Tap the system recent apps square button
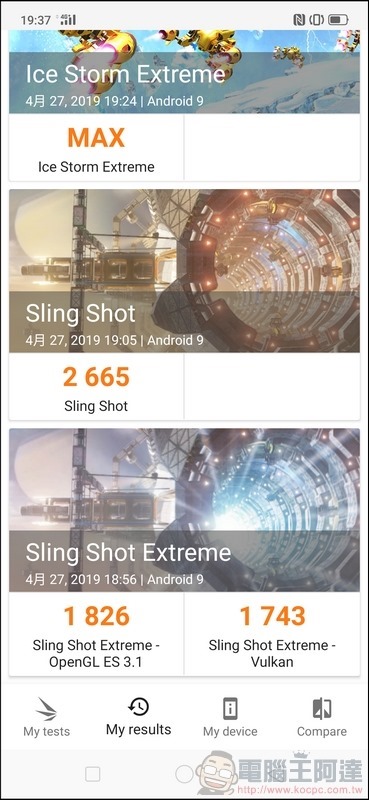369x800 pixels. click(92, 774)
